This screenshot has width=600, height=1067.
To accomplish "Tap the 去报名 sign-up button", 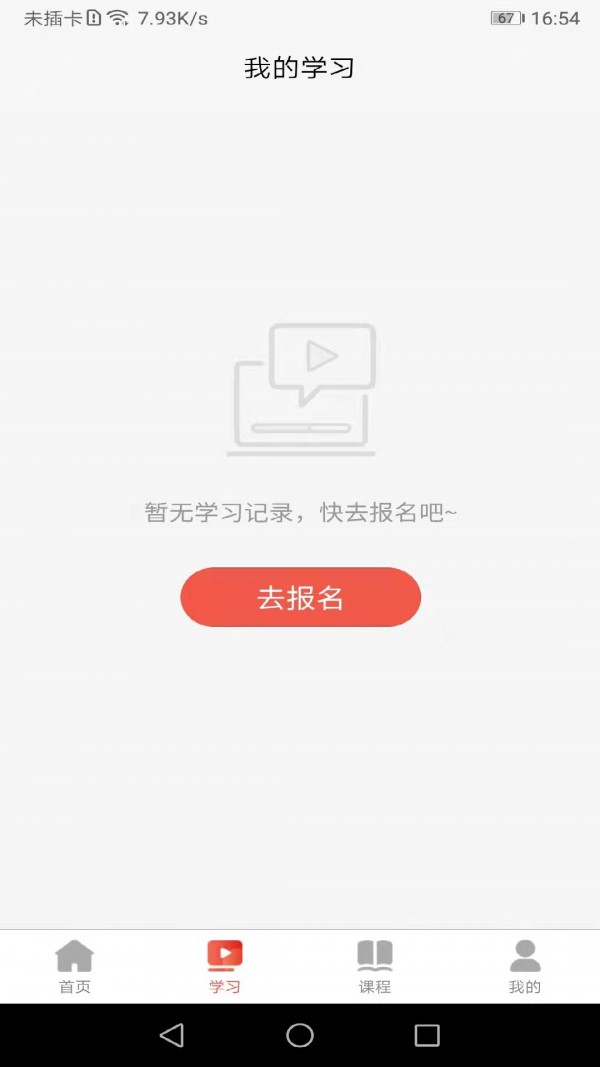I will point(300,597).
